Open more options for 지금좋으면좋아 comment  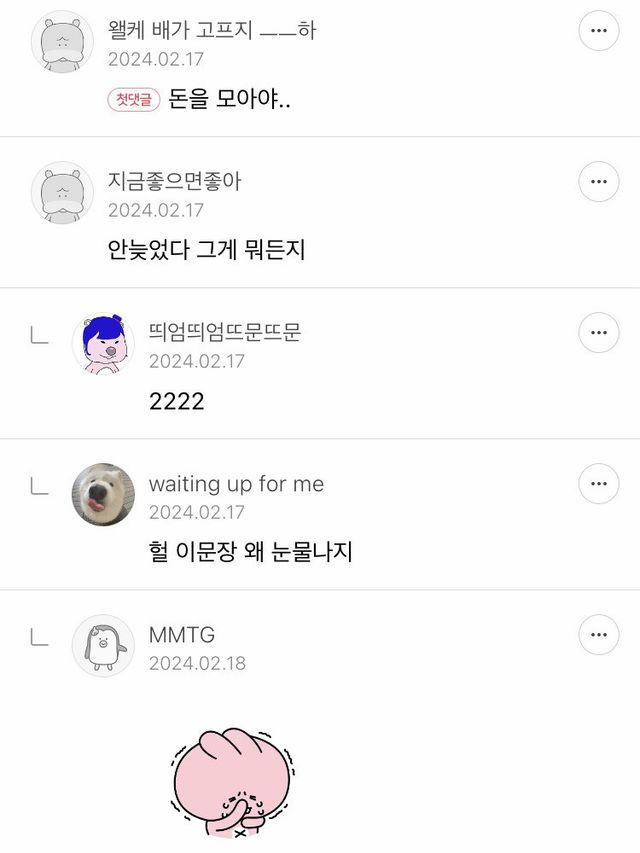coord(599,182)
